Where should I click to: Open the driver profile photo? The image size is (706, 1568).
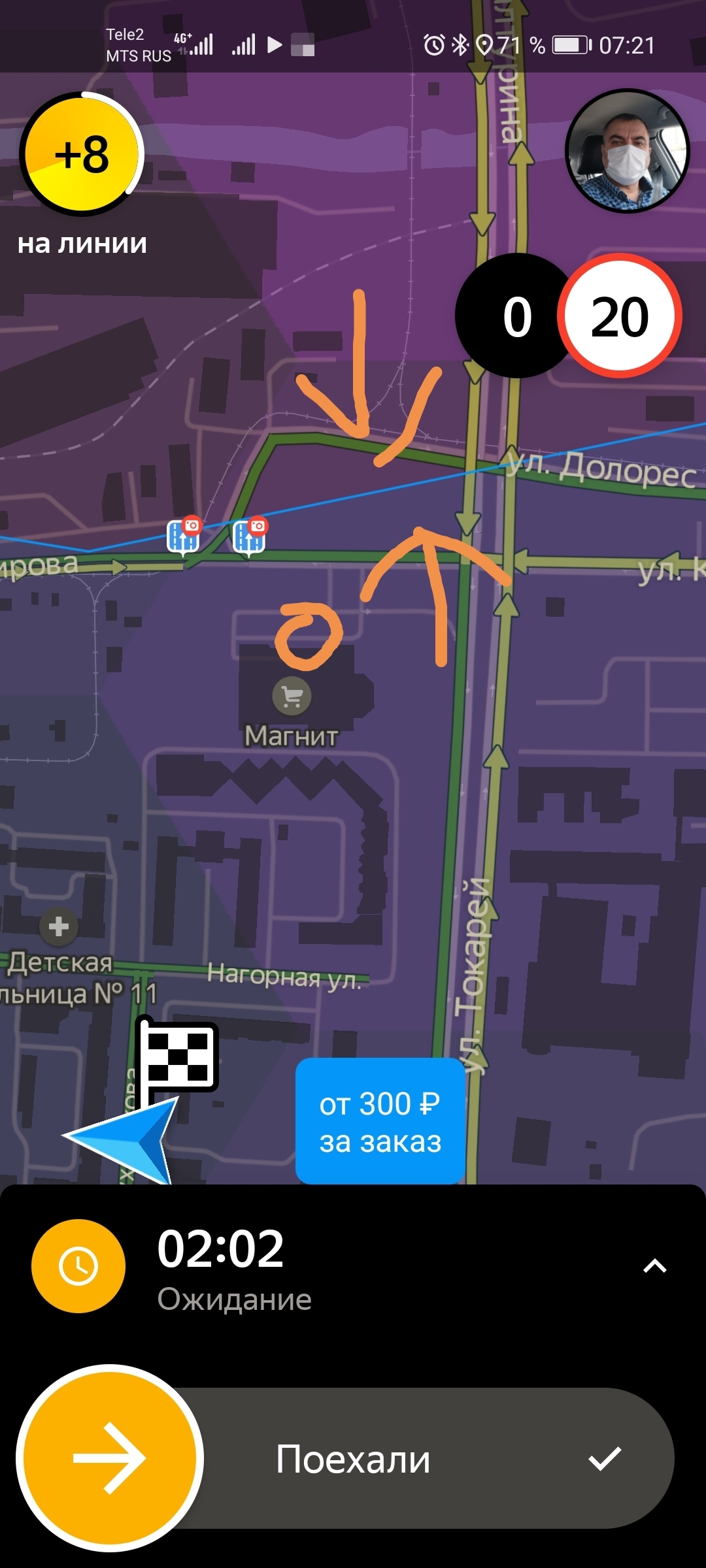(627, 152)
